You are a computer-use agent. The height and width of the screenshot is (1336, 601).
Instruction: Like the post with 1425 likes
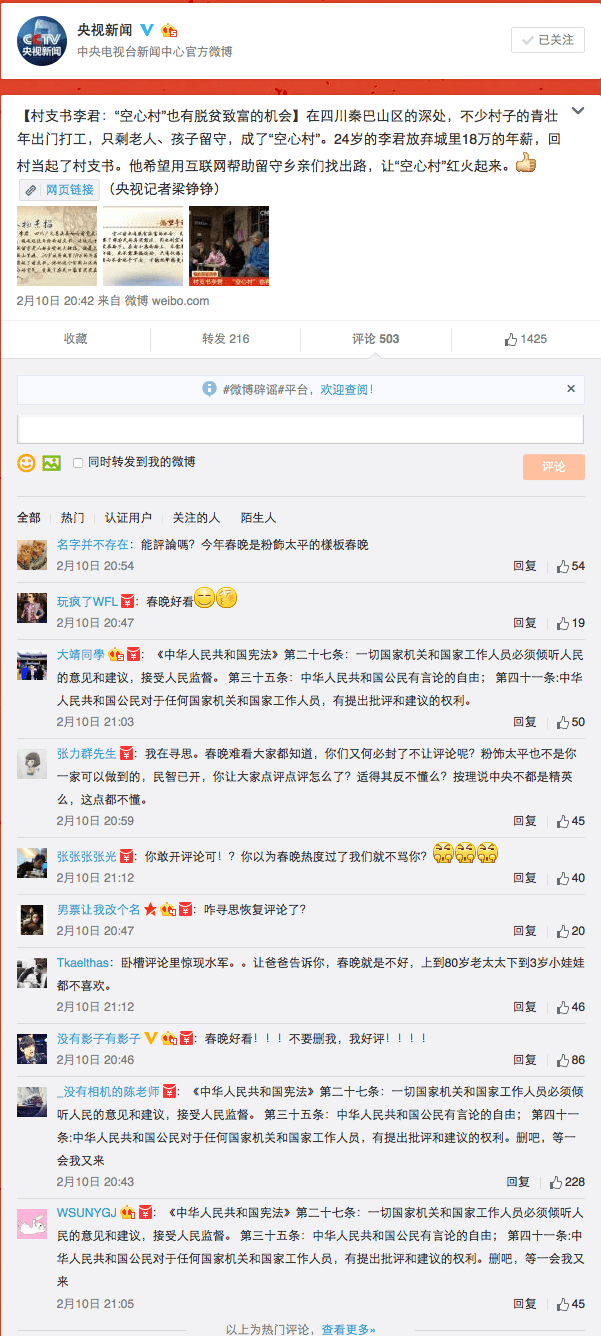(x=526, y=339)
